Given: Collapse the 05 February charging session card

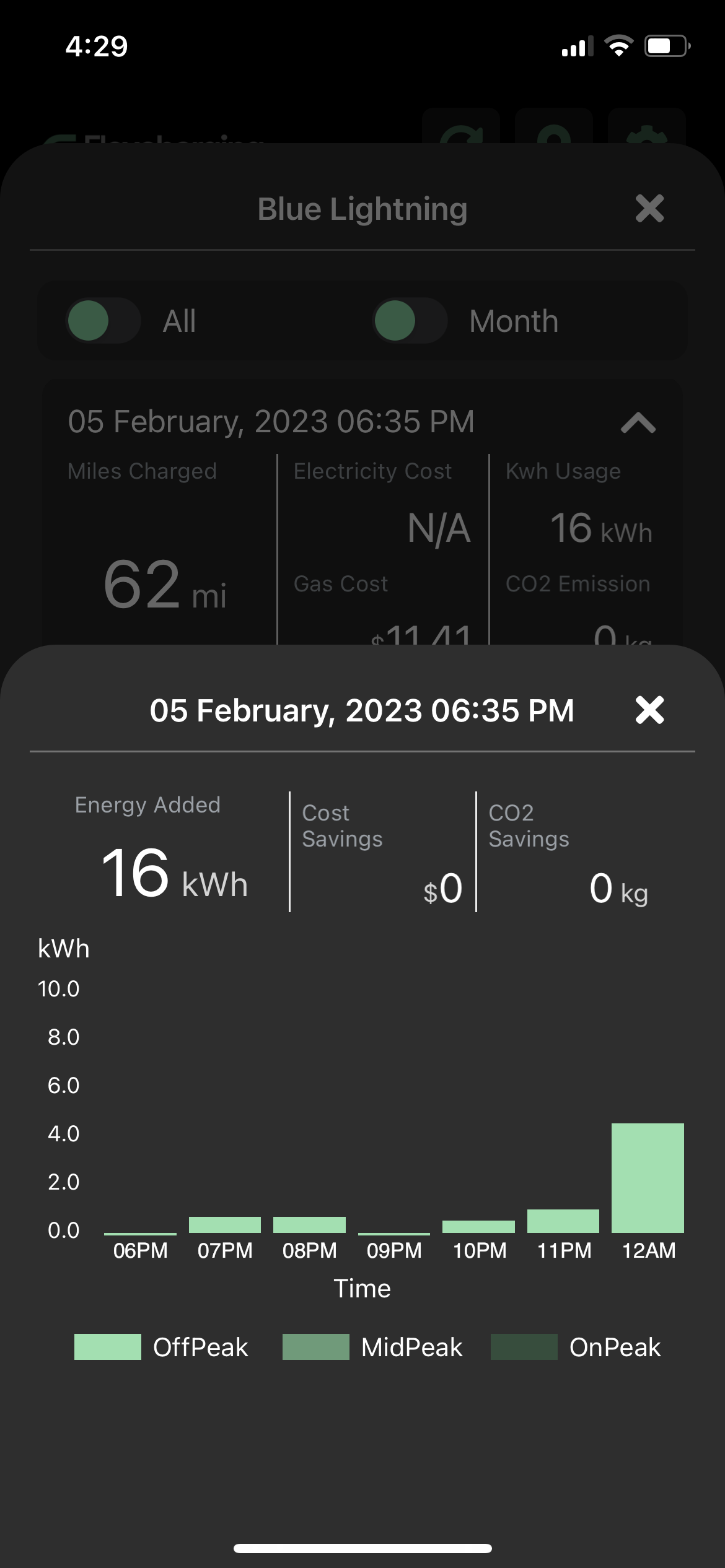Looking at the screenshot, I should coord(638,424).
